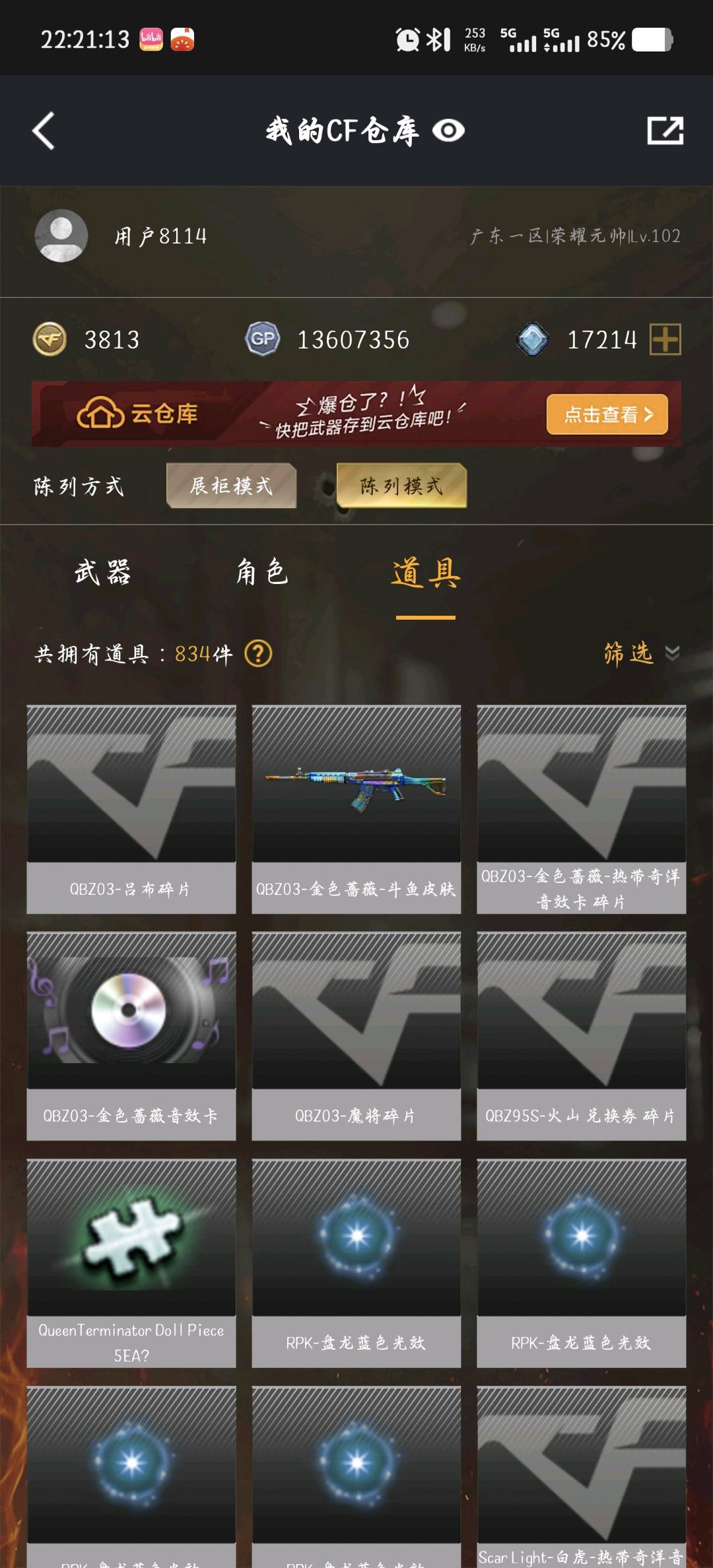Open QBZ03-金色蔷薇音效卡 item

(x=131, y=1035)
